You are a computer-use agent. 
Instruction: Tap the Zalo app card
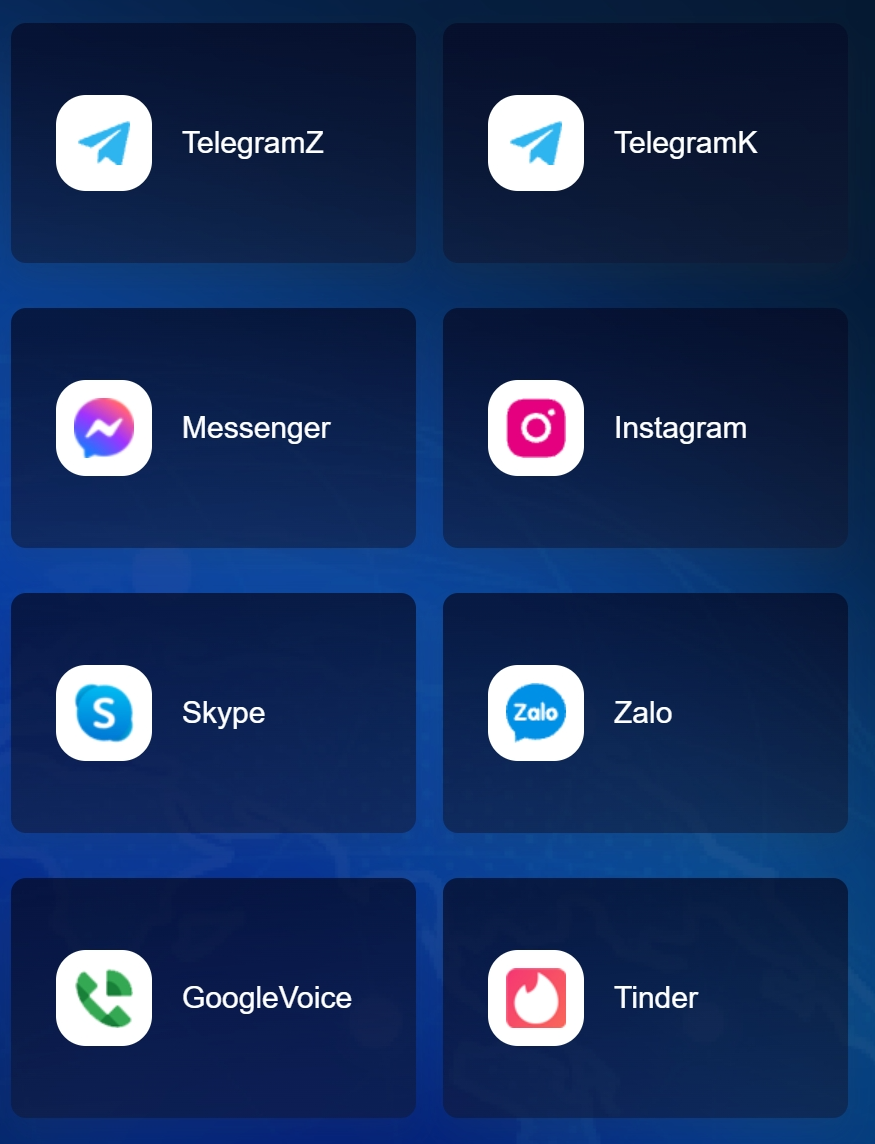pyautogui.click(x=645, y=713)
